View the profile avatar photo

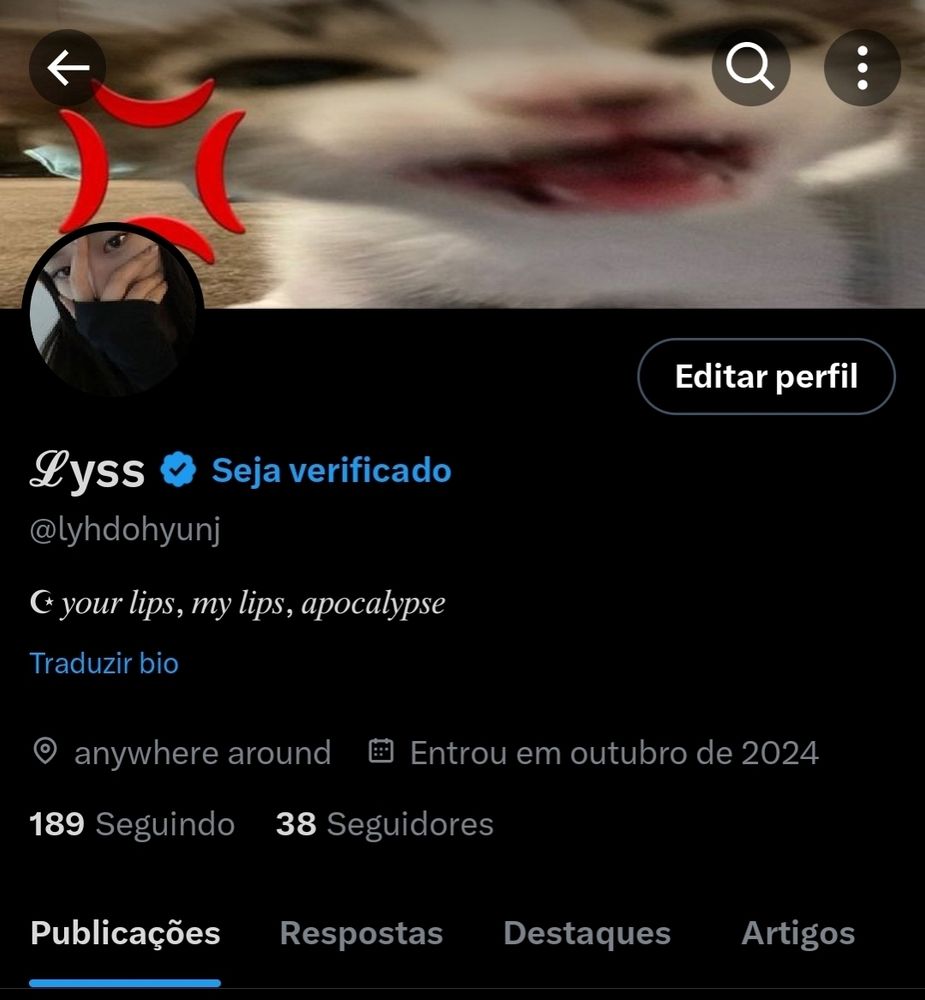tap(112, 312)
